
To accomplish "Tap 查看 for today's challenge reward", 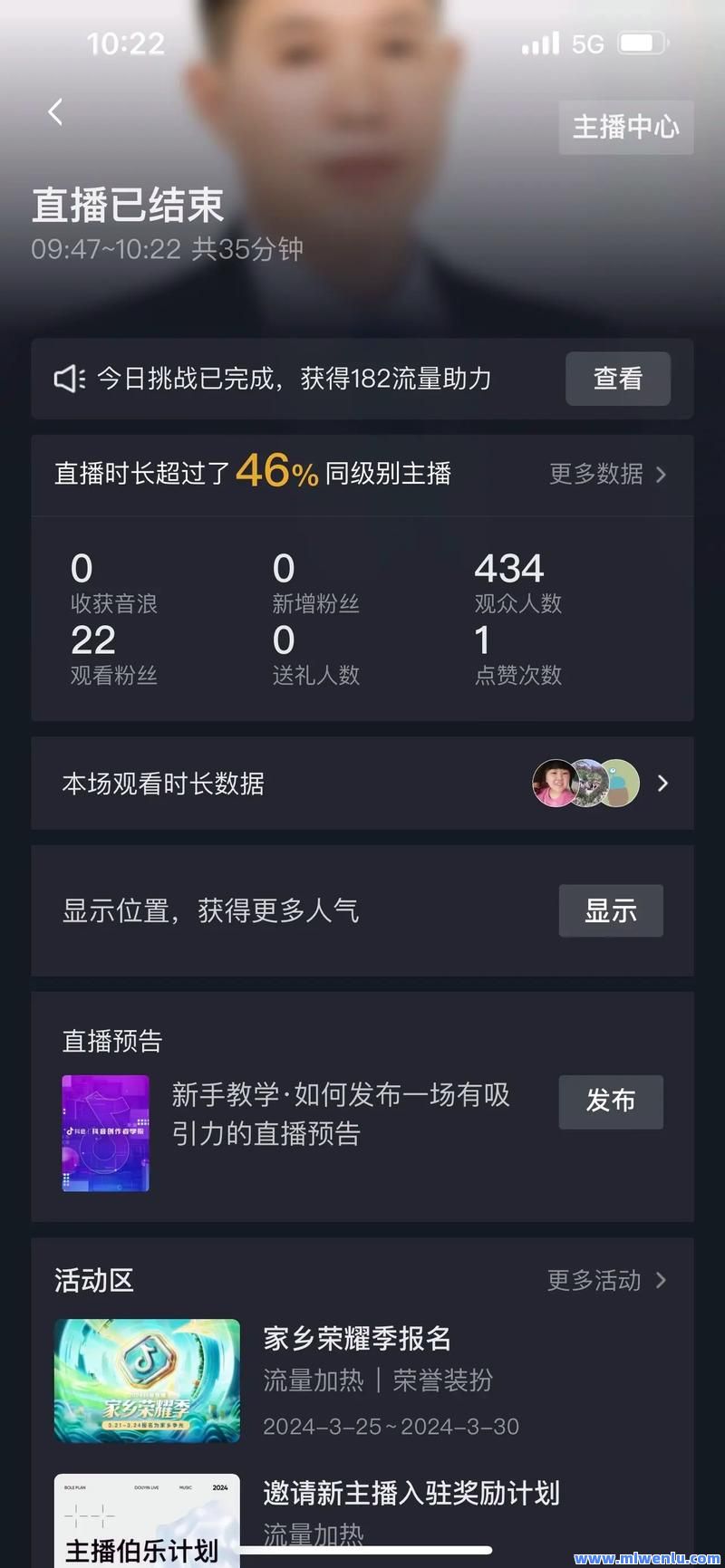I will 617,379.
